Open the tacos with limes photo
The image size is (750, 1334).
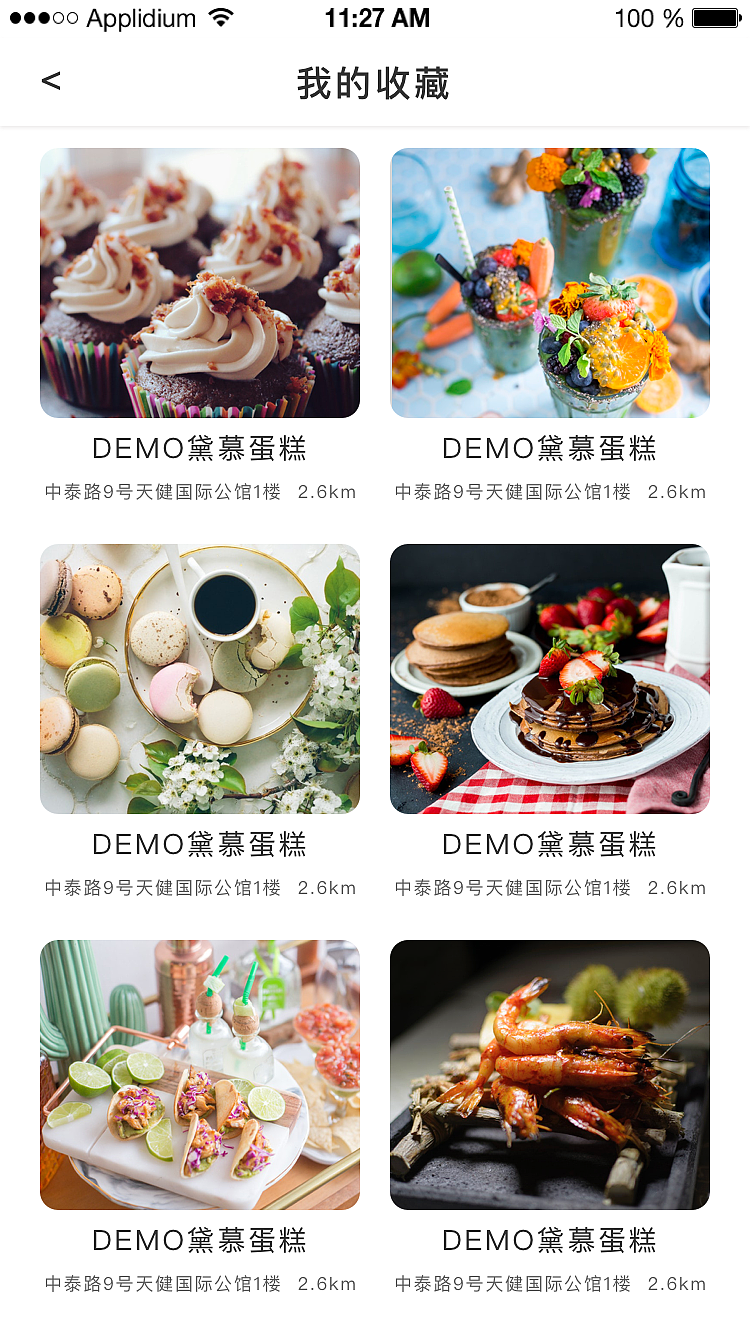pos(200,1074)
